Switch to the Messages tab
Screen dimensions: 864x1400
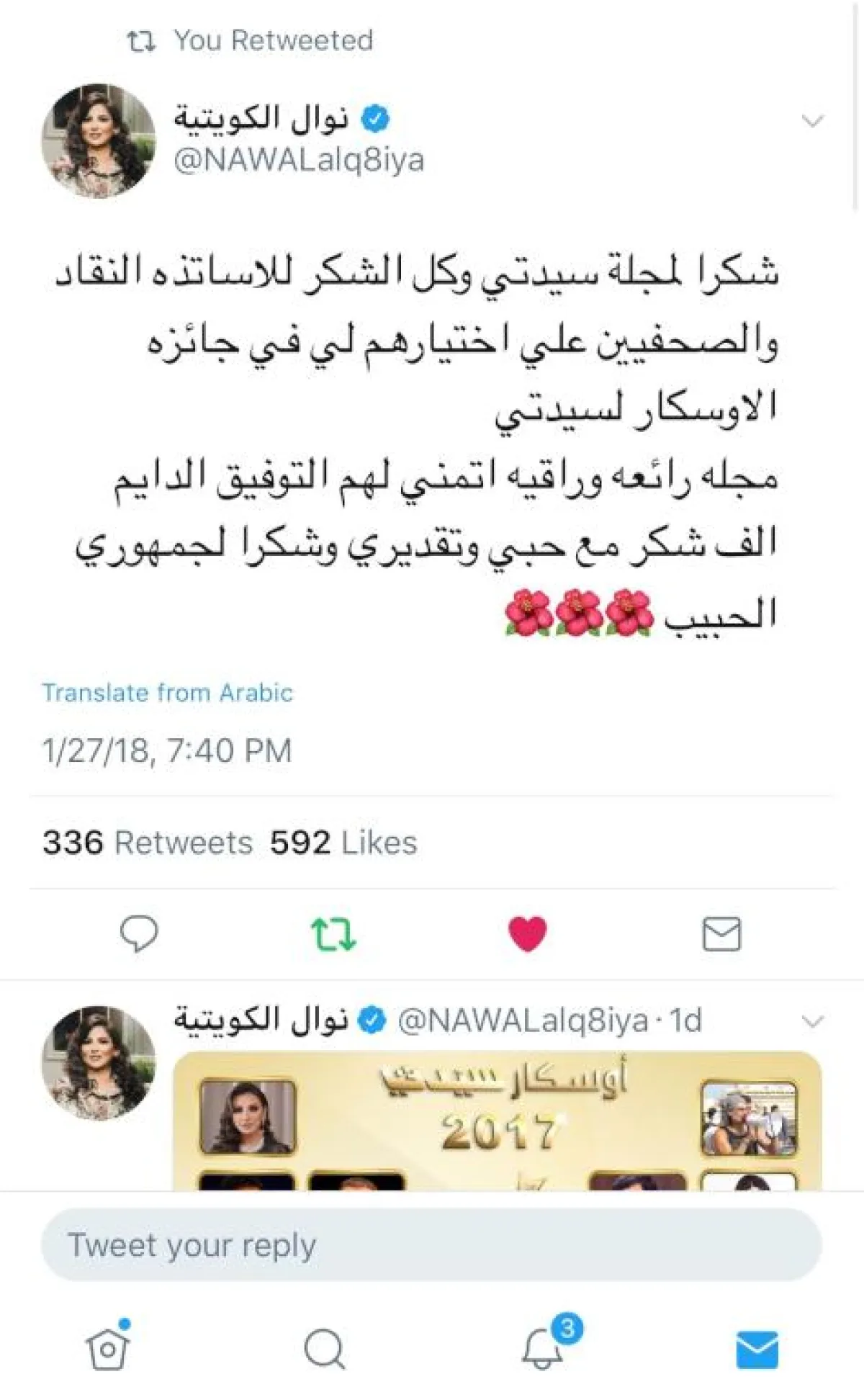(x=757, y=1349)
